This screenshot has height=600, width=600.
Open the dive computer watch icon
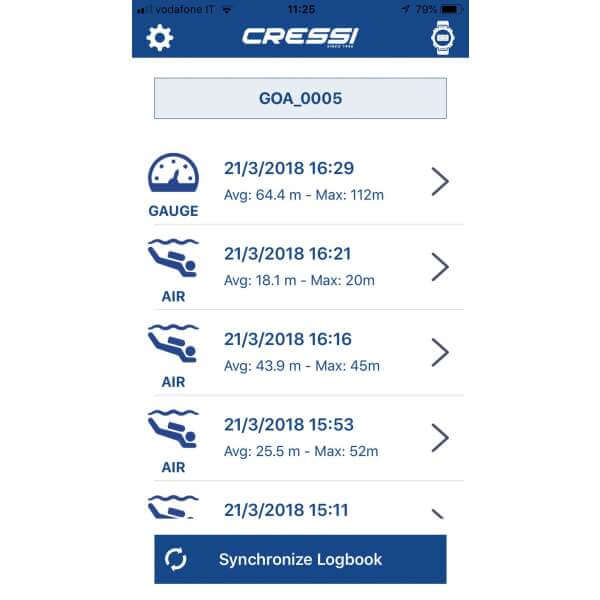tap(441, 38)
